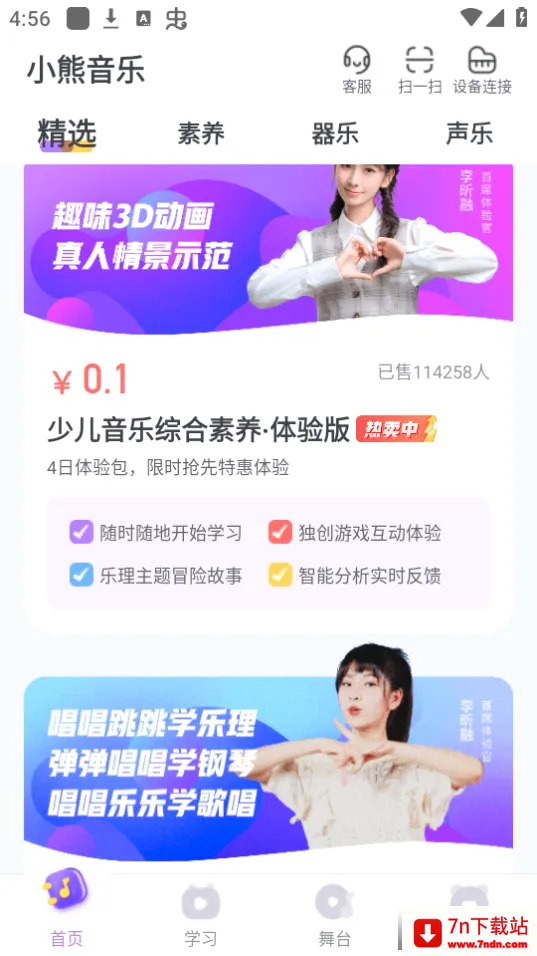The width and height of the screenshot is (537, 956).
Task: Open customer service (客服)
Action: point(357,70)
